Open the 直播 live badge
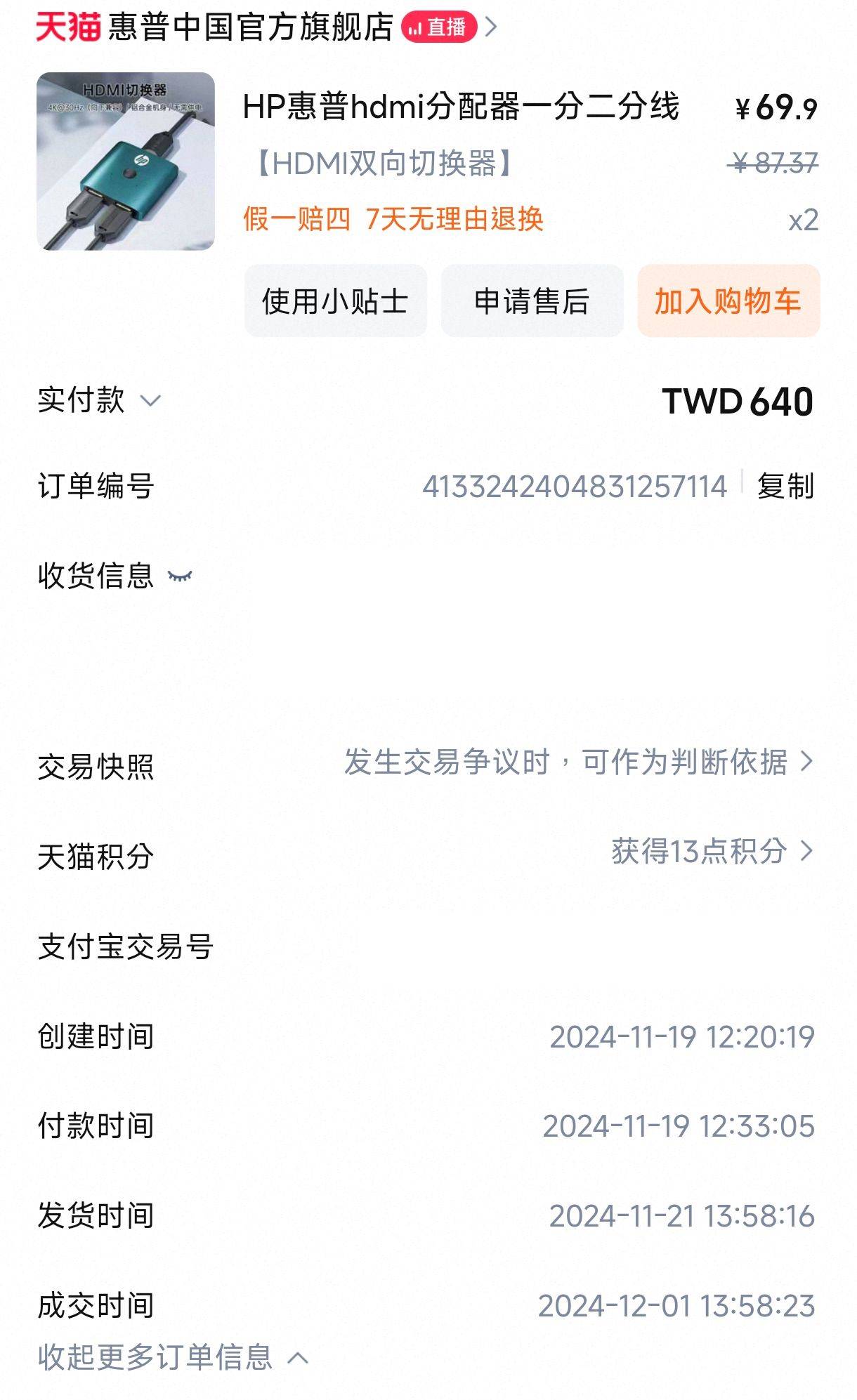The width and height of the screenshot is (857, 1400). click(x=439, y=27)
